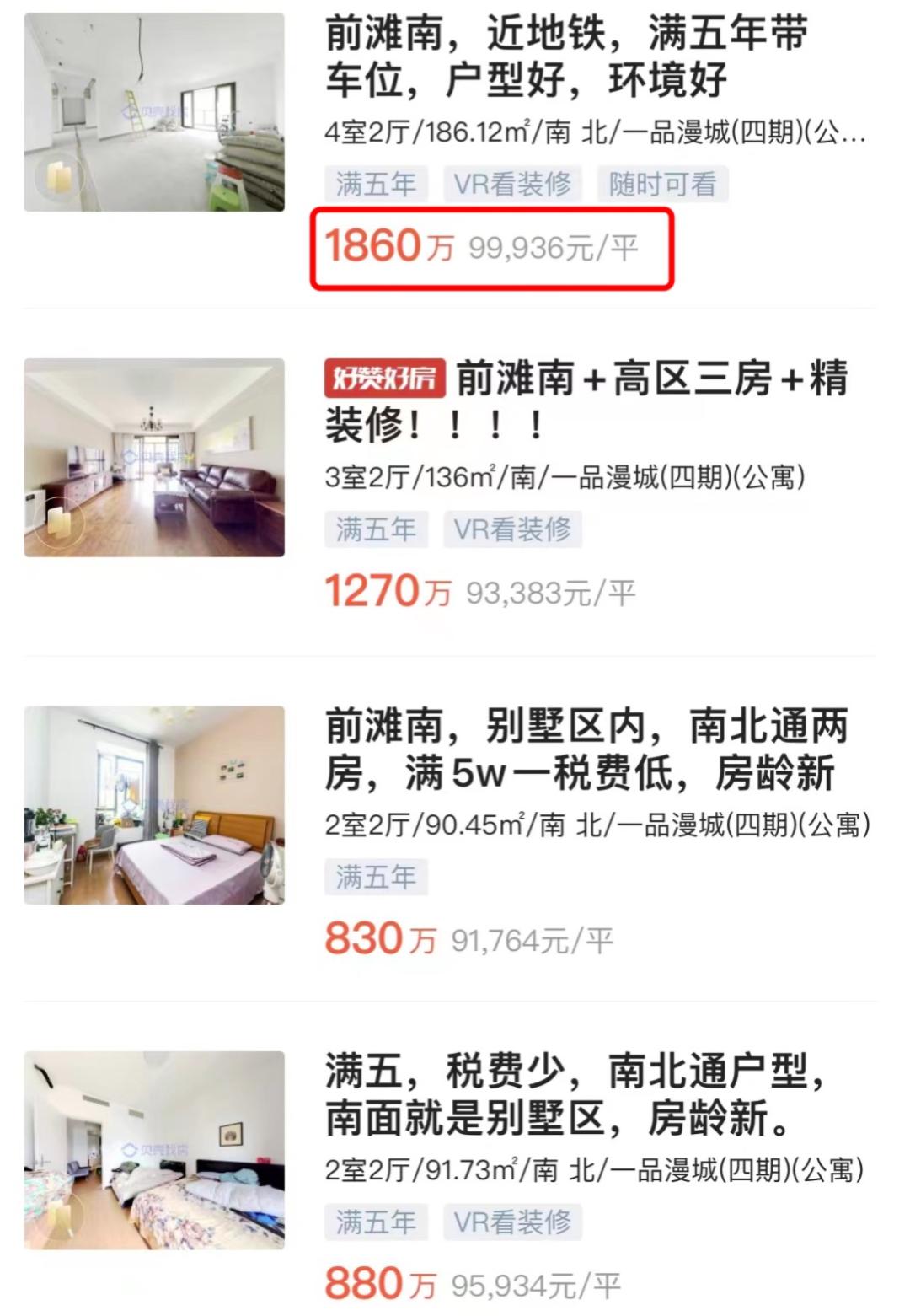Screen dimensions: 910x1316
Task: Tap the 满五年 tag on second listing
Action: tap(377, 529)
